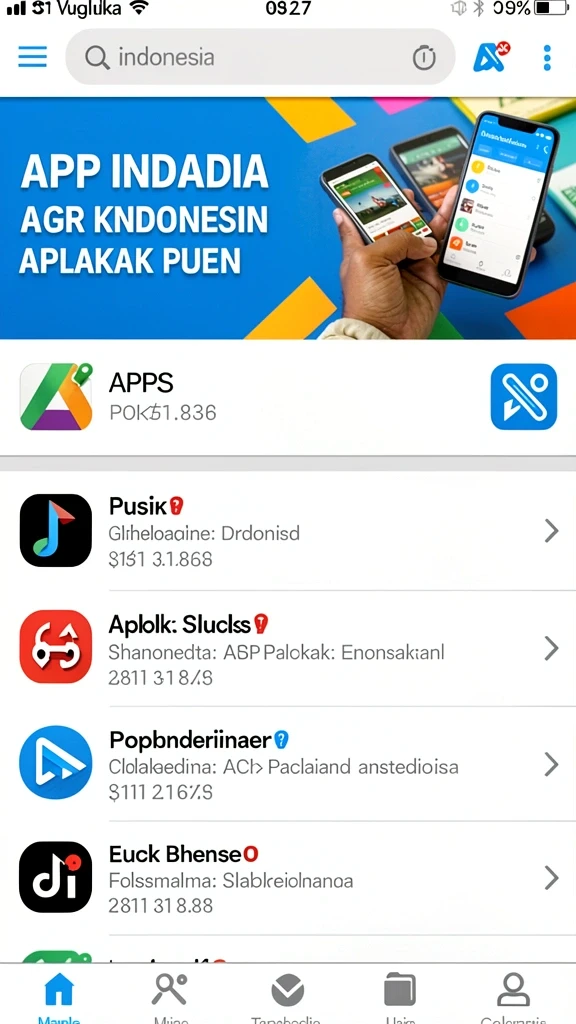Open the Euck Bhense app listing

288,877
